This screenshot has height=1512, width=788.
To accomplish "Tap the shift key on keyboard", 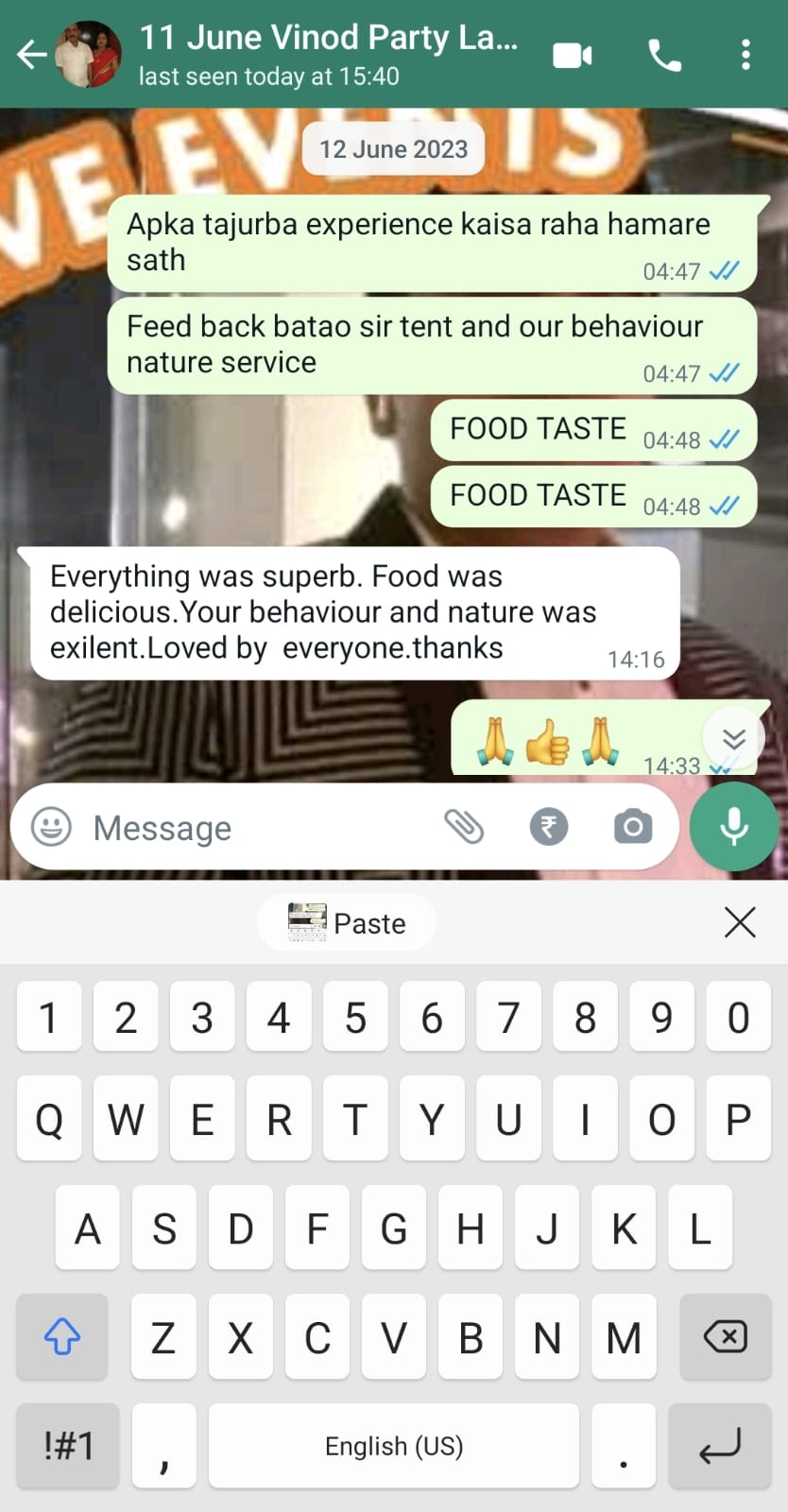I will pyautogui.click(x=62, y=1336).
